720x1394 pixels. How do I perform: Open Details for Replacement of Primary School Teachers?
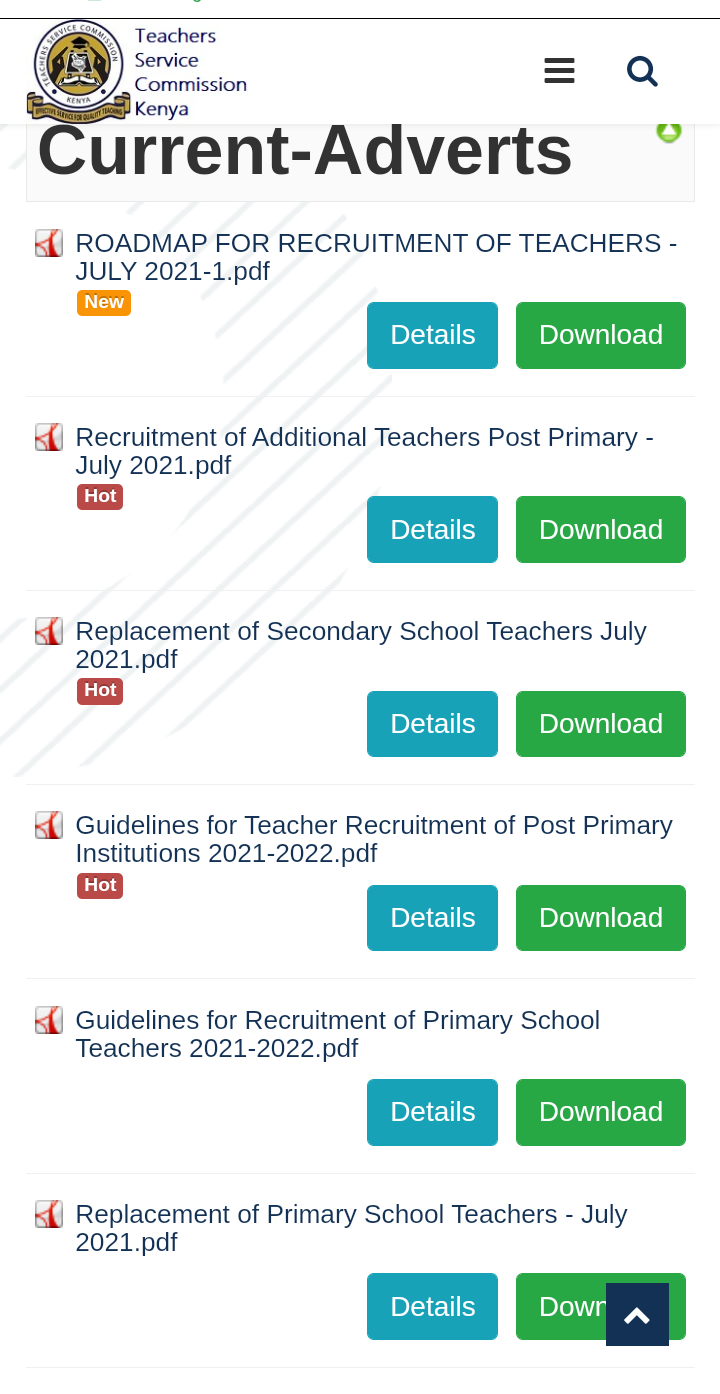point(432,1306)
